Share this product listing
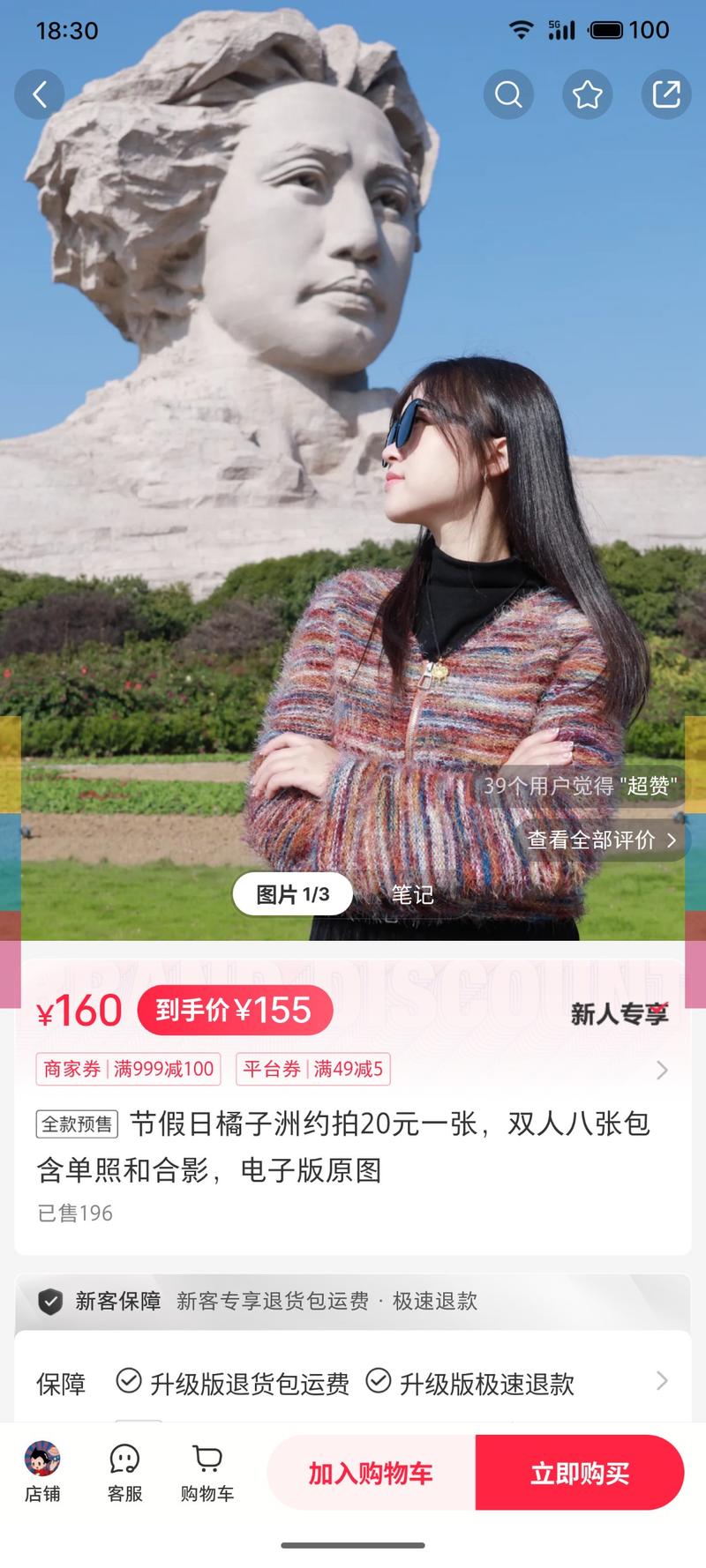 (x=666, y=94)
